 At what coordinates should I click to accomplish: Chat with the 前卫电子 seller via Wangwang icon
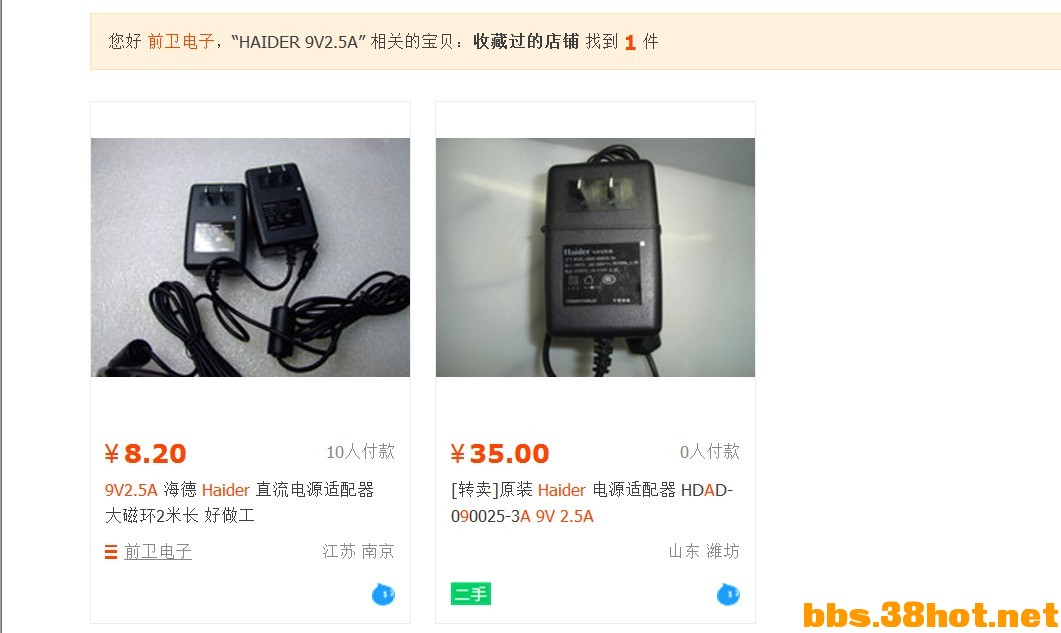[383, 596]
